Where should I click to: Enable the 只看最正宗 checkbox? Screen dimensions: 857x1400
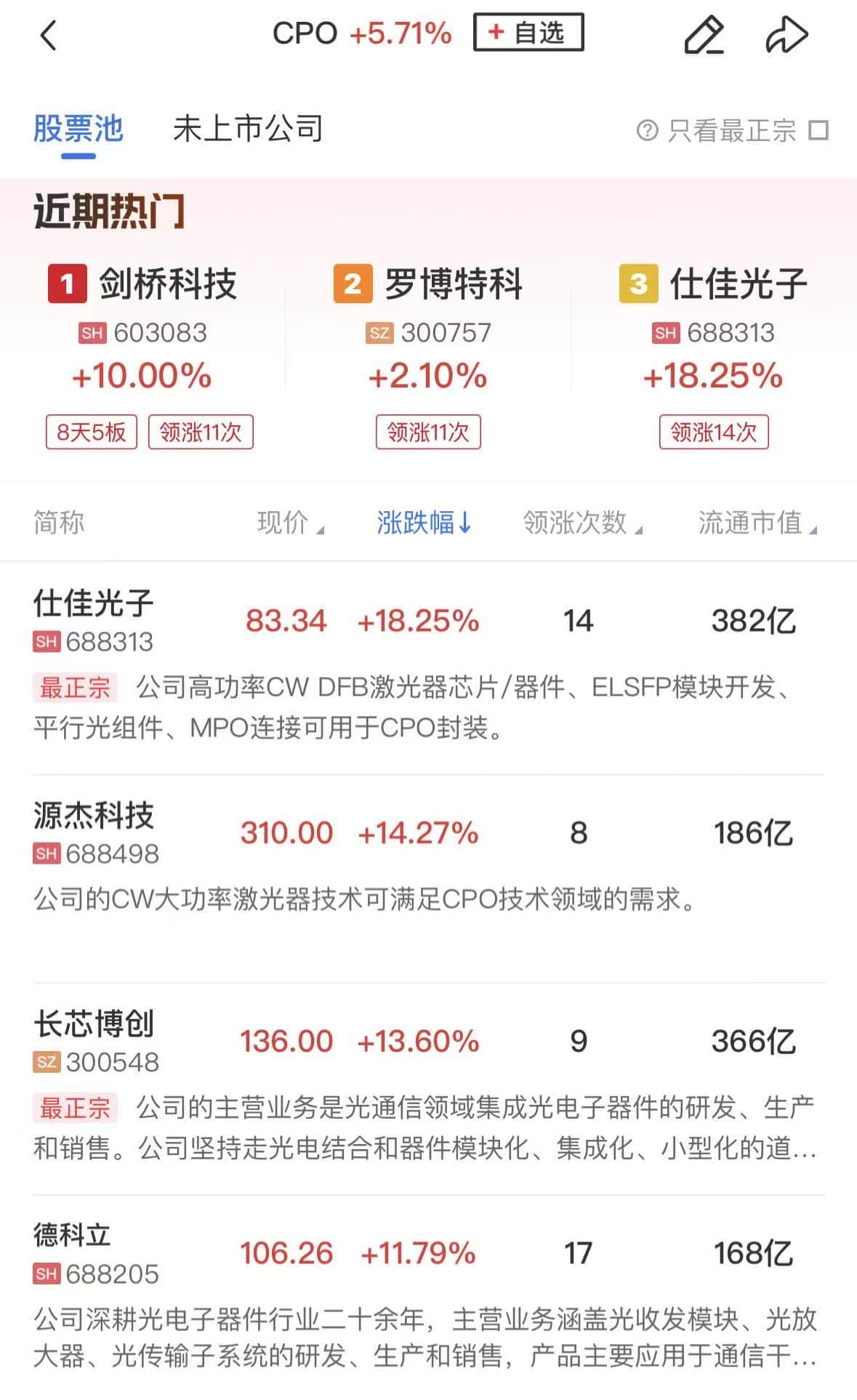[819, 131]
